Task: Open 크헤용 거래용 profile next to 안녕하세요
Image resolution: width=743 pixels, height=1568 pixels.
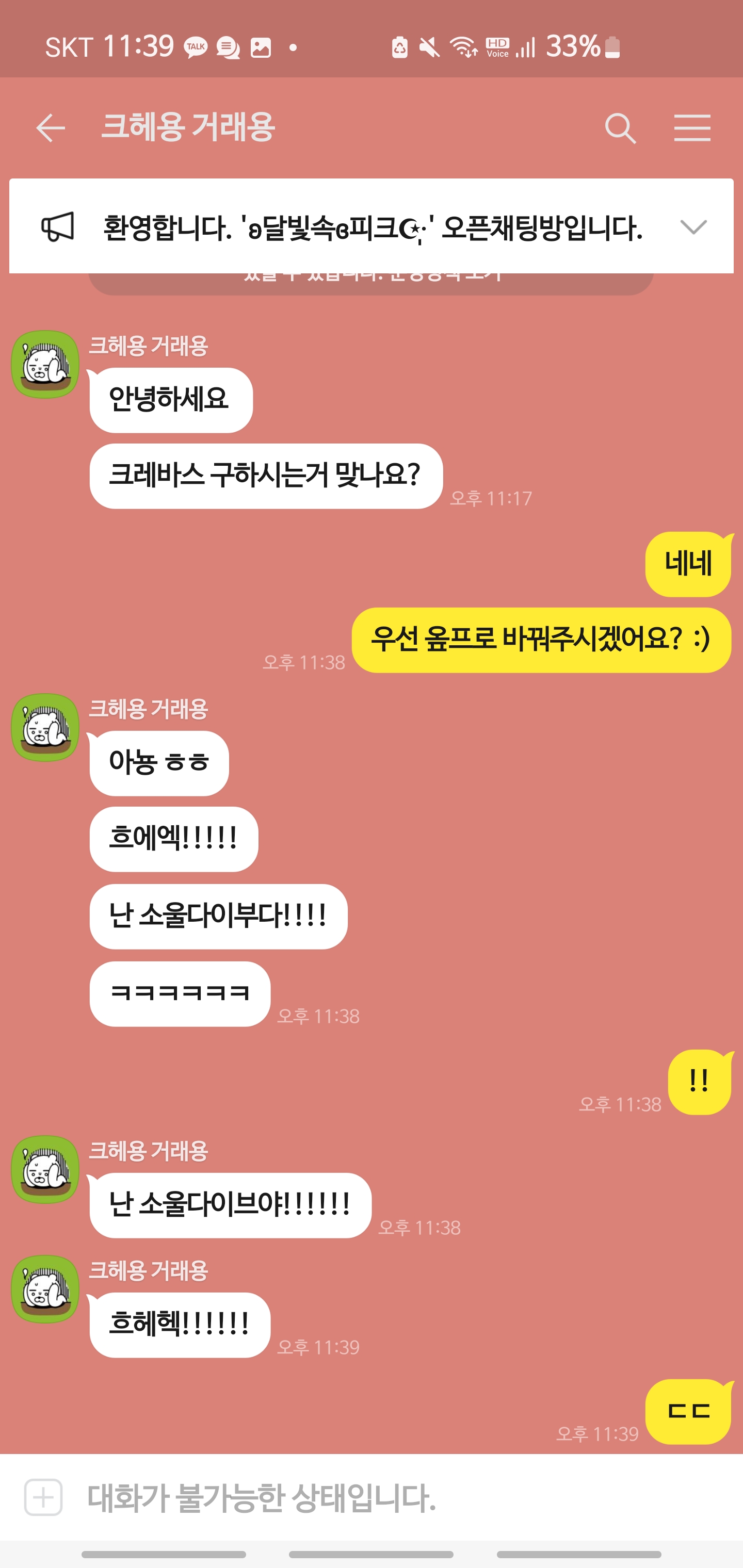Action: 45,364
